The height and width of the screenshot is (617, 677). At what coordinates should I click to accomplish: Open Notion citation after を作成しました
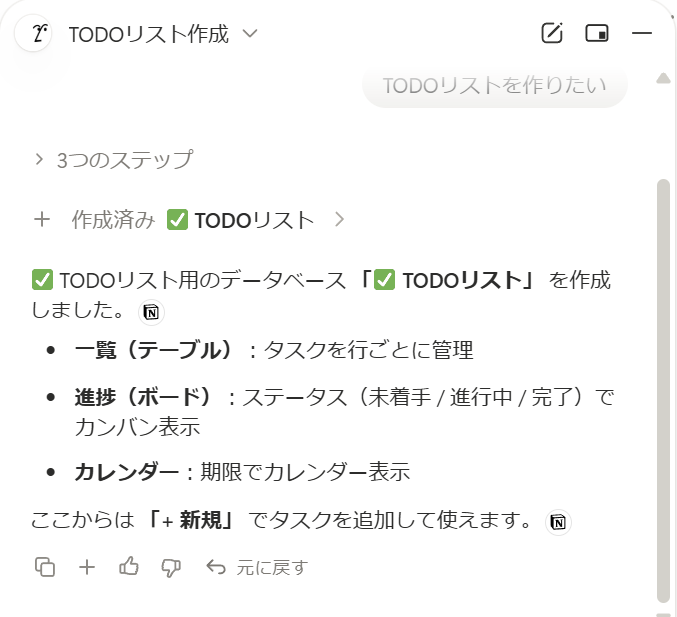[x=152, y=311]
